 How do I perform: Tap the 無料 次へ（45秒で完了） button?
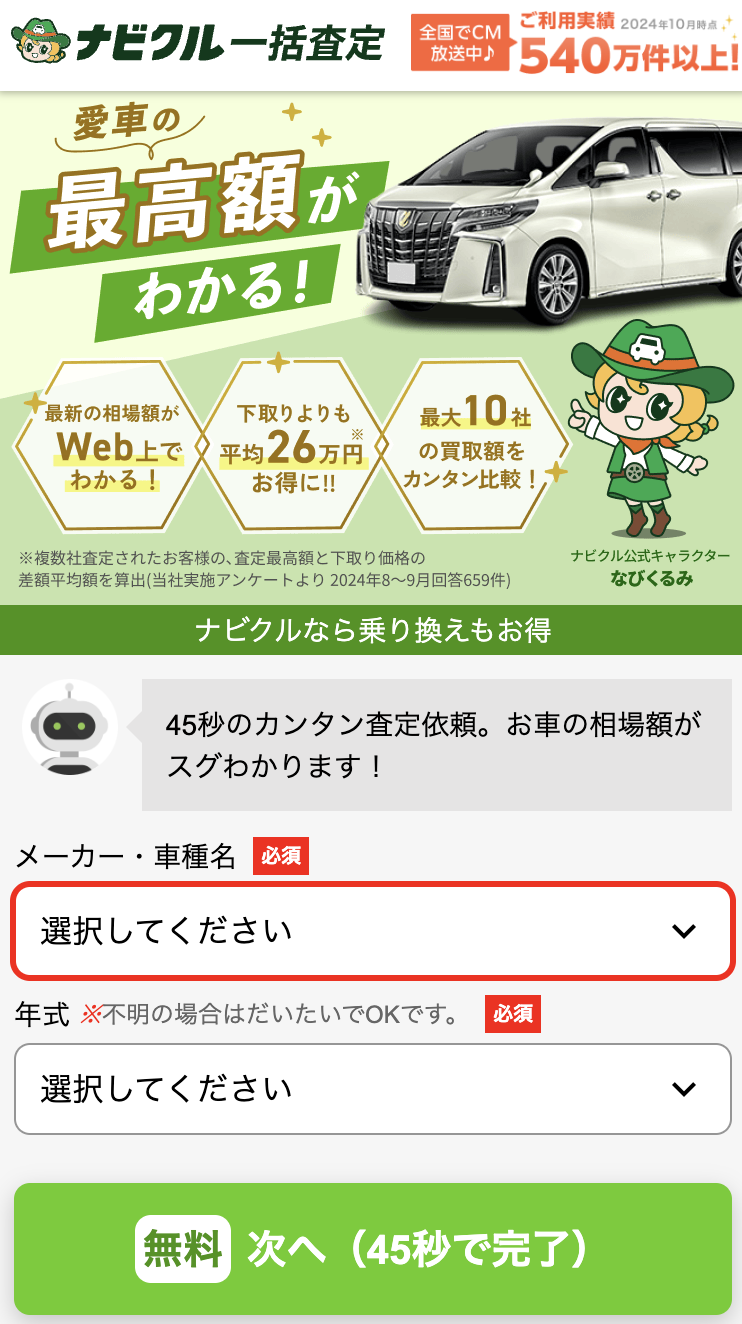[x=372, y=1249]
